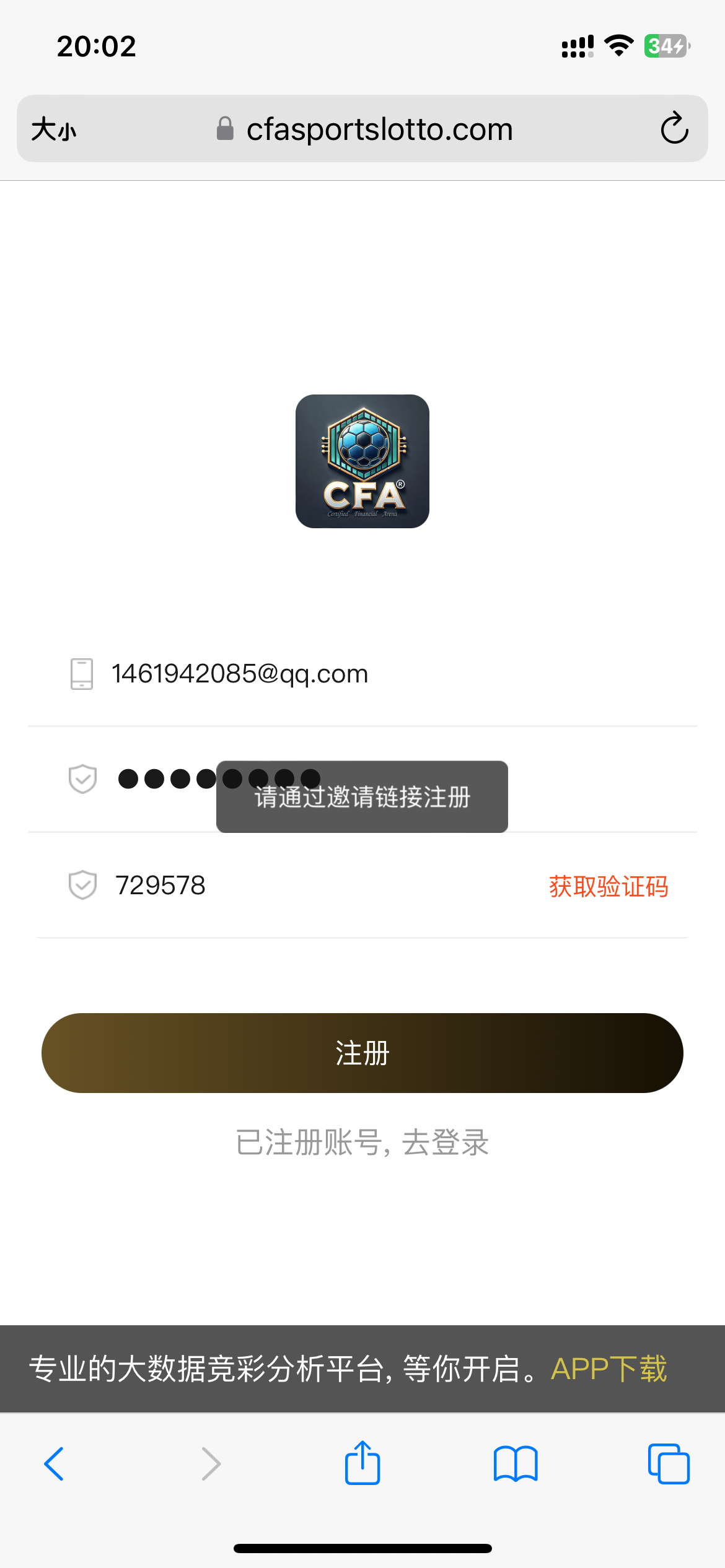Open Safari bookmarks

516,1464
